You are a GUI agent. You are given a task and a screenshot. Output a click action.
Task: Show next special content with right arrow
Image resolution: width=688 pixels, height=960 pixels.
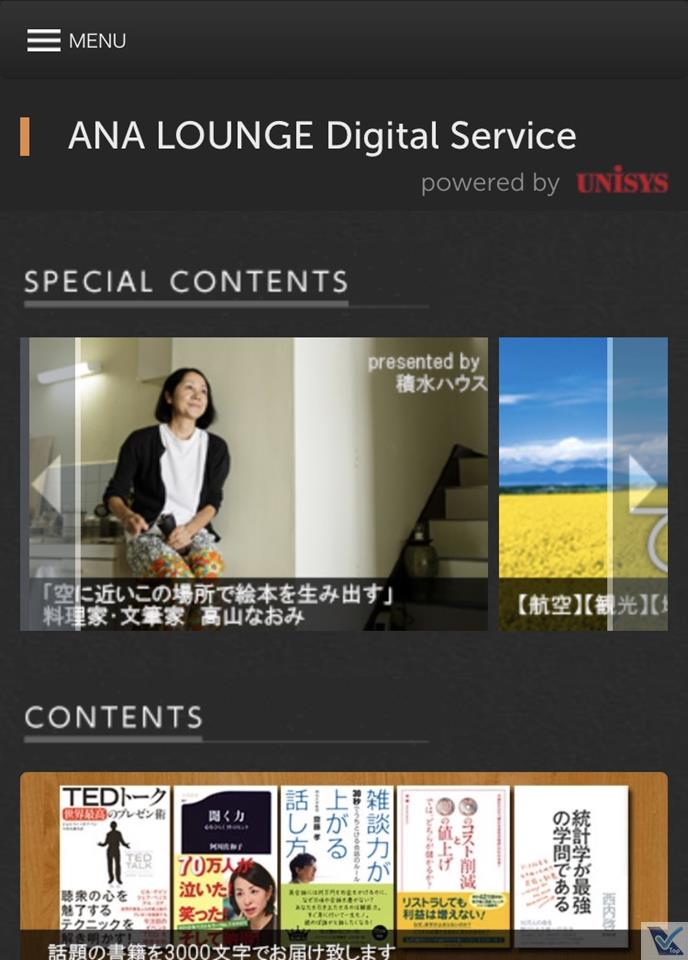point(641,483)
